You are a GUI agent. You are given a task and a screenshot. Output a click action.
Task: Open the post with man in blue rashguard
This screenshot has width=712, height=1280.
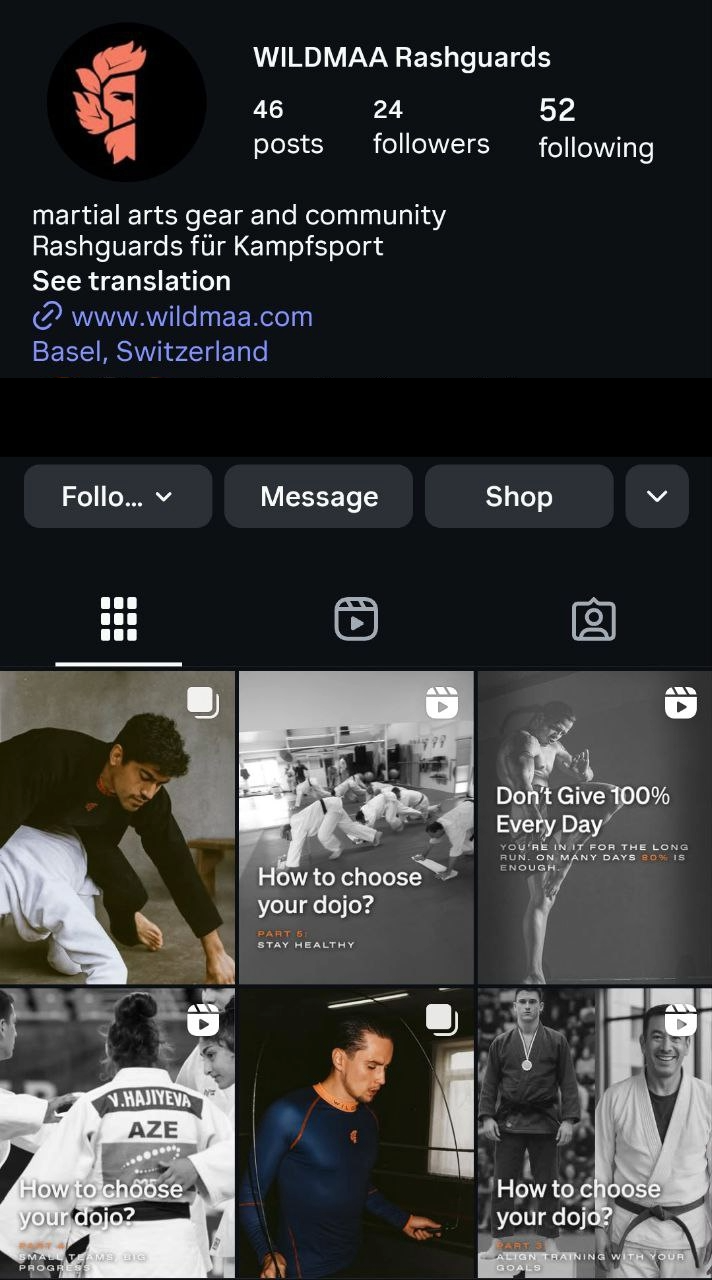click(356, 1133)
